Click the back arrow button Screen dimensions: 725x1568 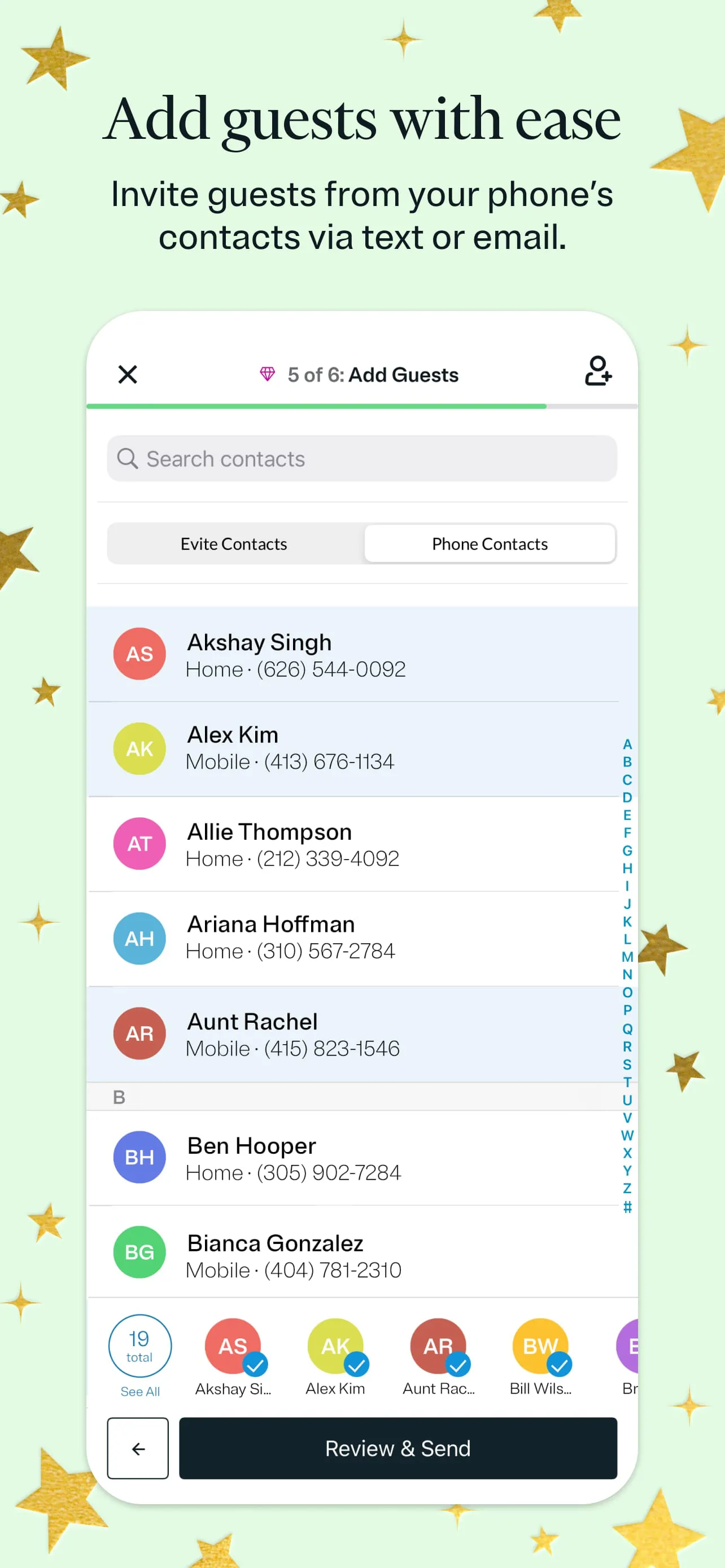138,1449
